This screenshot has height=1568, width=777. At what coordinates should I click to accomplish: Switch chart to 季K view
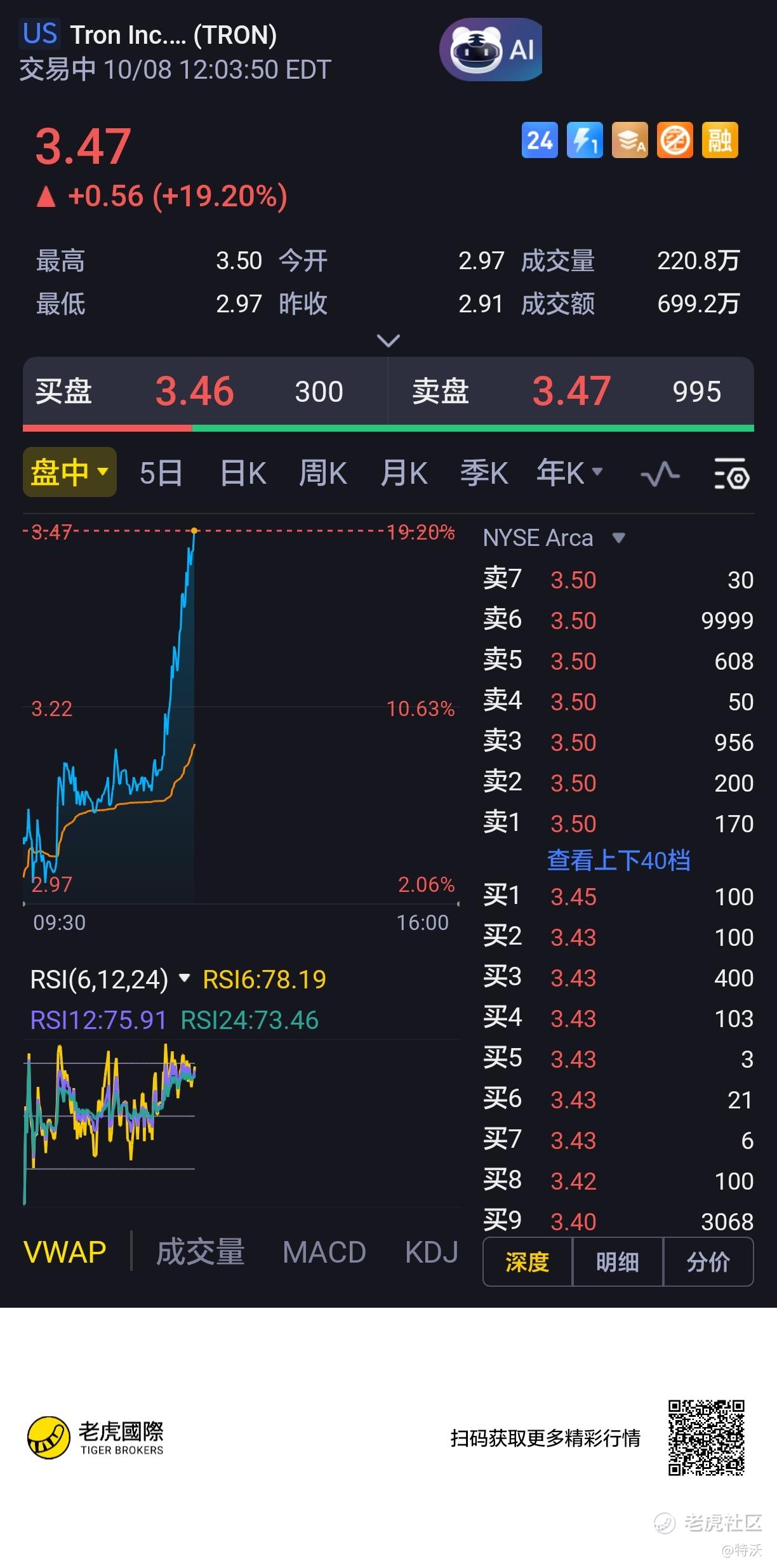pyautogui.click(x=484, y=474)
